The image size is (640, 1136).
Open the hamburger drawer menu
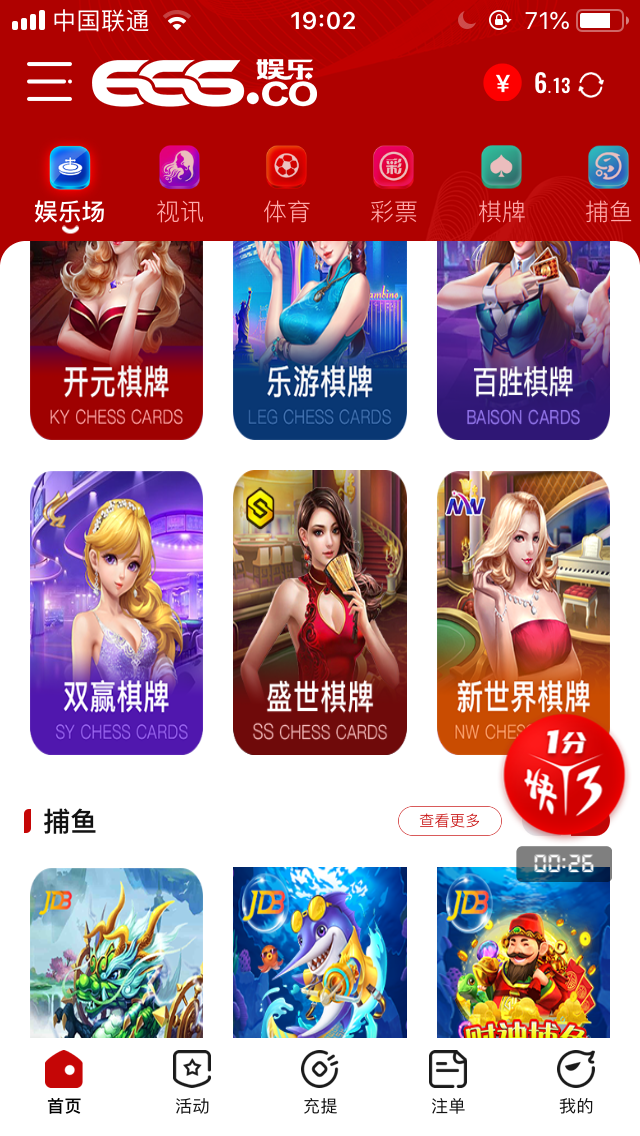(x=49, y=82)
